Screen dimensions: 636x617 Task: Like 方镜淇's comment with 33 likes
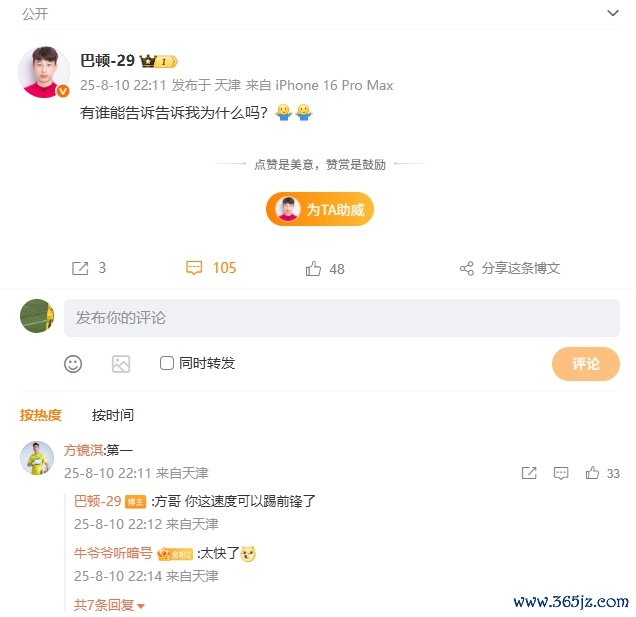coord(593,473)
